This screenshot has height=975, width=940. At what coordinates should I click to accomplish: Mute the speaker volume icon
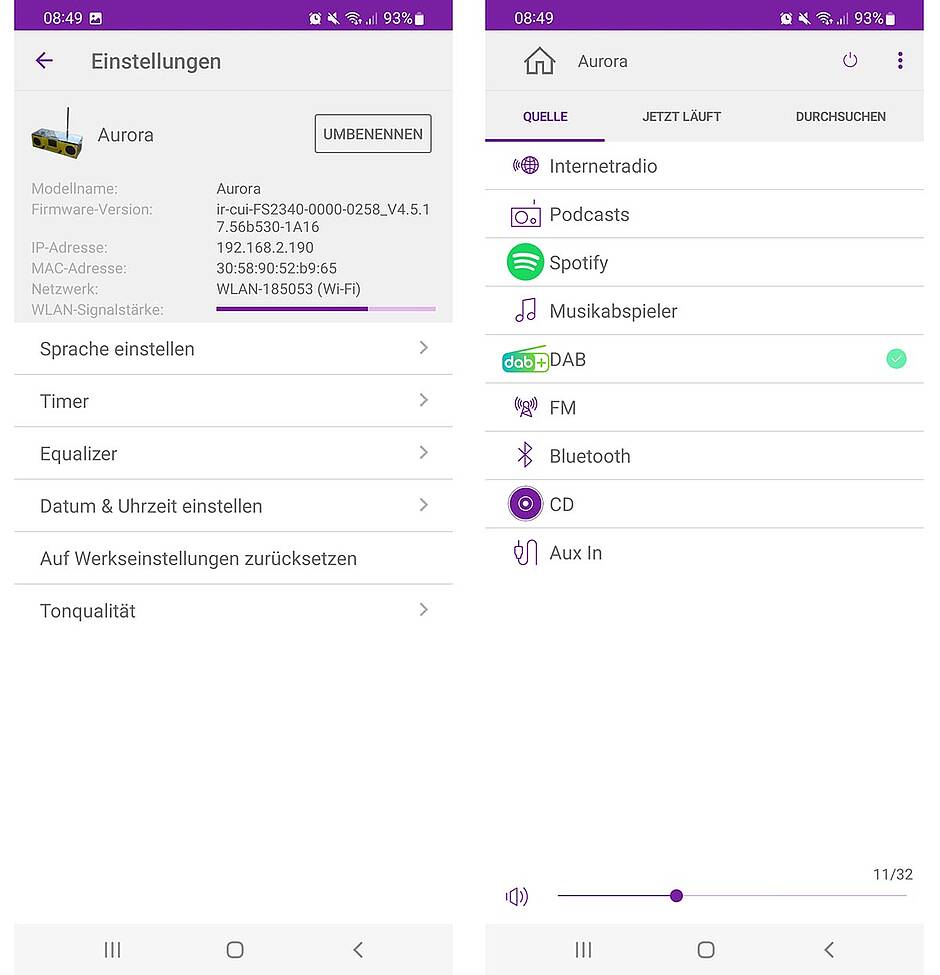click(517, 895)
